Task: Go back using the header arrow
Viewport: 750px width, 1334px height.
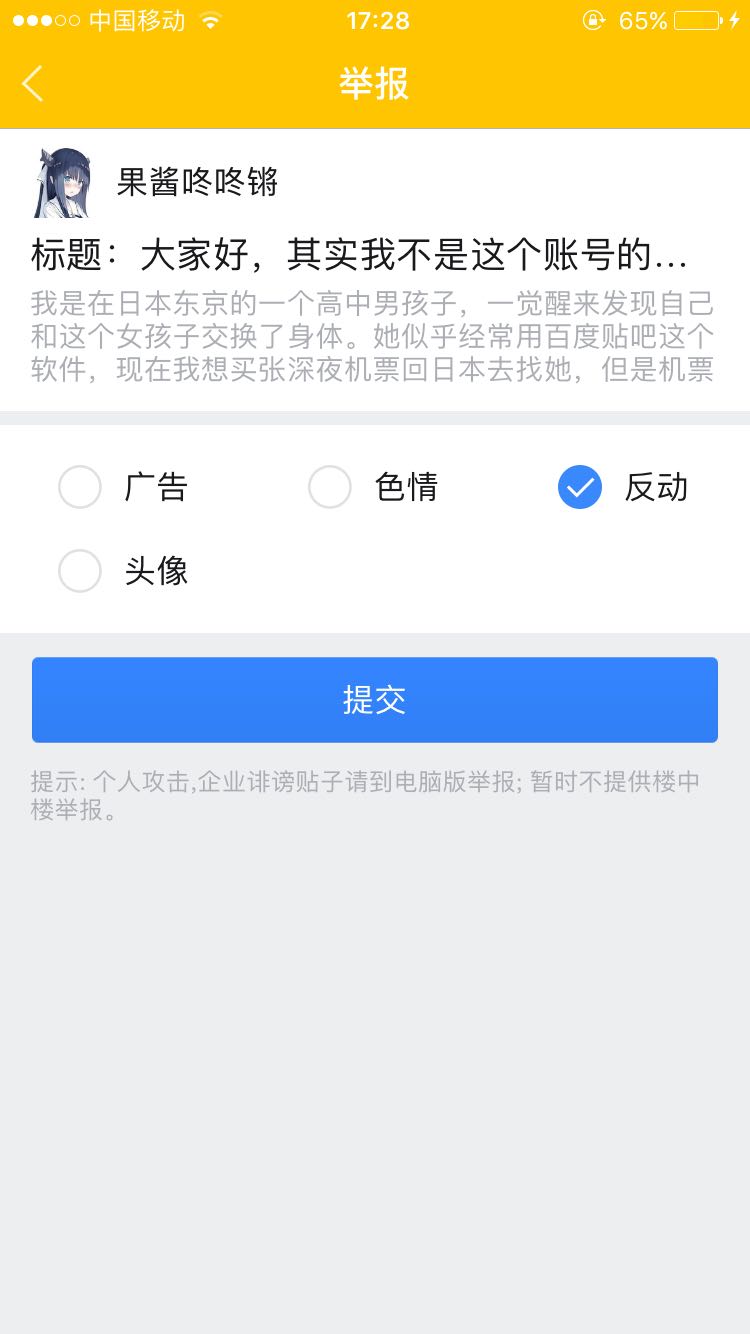Action: 32,84
